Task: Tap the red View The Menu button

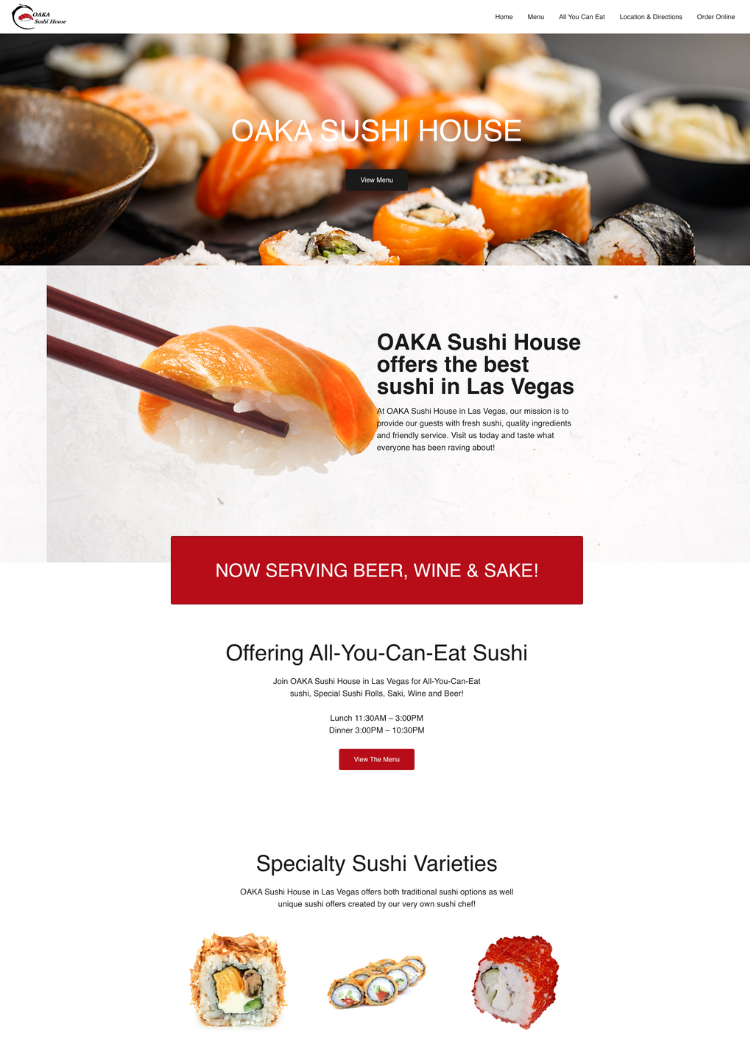Action: tap(376, 759)
